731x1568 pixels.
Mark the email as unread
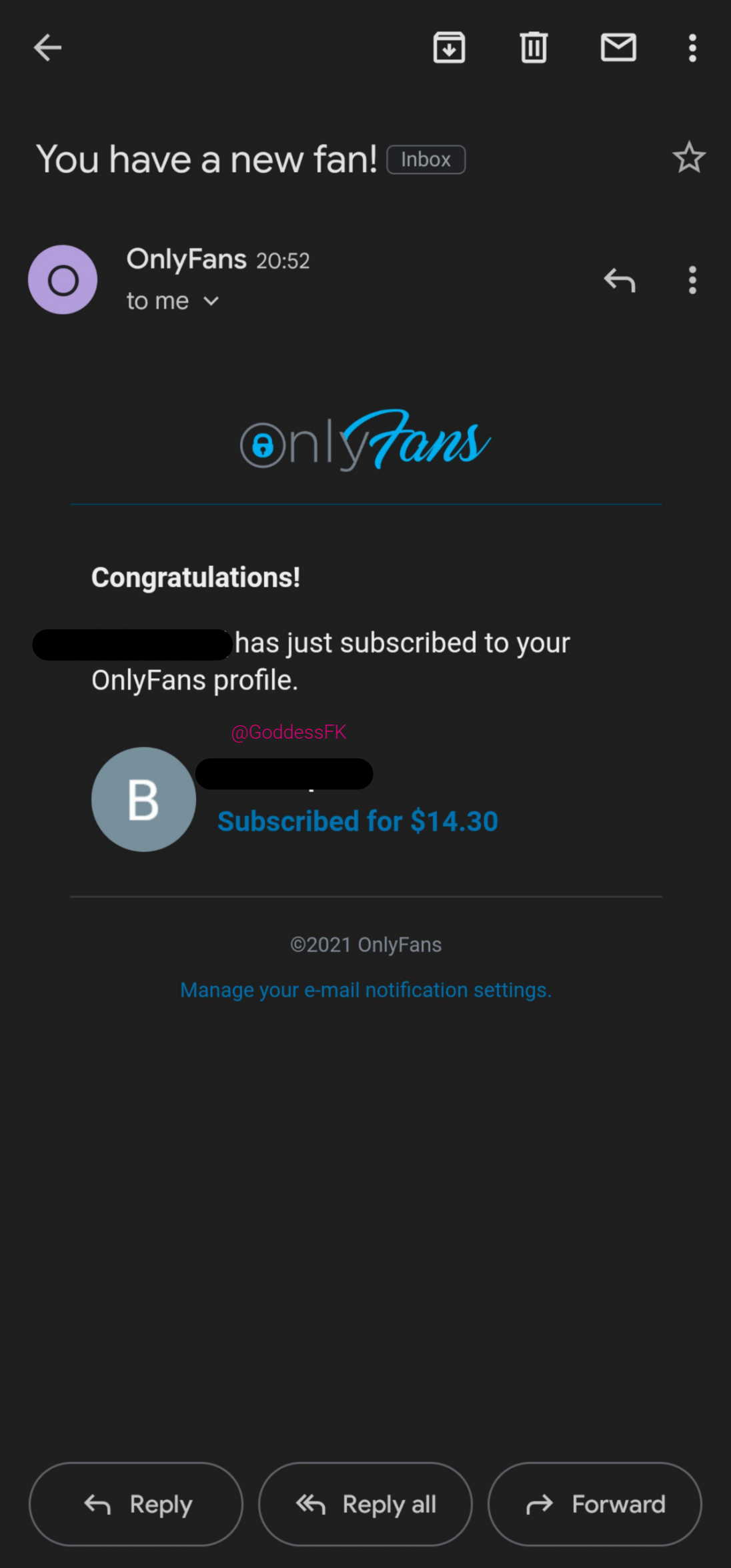[x=618, y=47]
